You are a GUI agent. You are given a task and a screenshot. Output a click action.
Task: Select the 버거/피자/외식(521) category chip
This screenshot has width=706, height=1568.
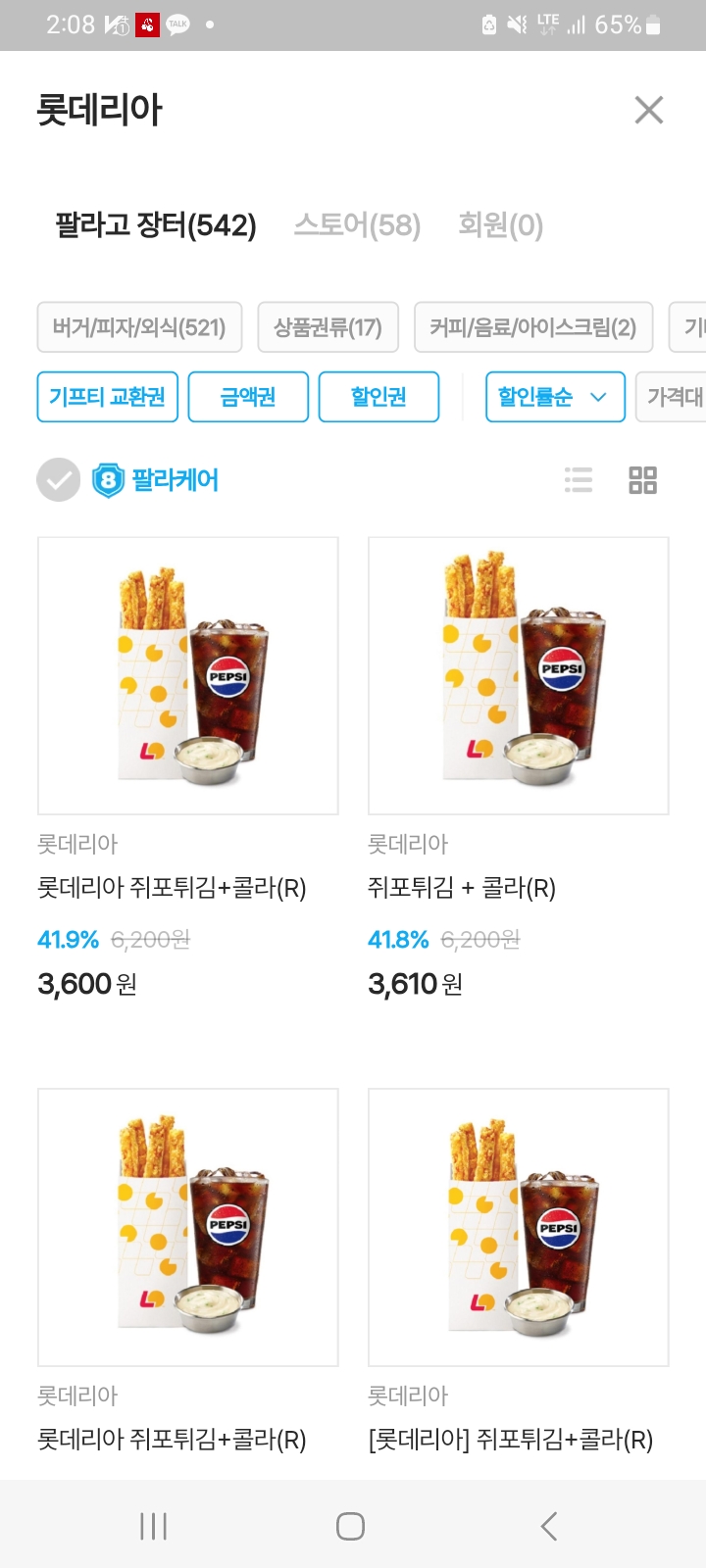click(139, 327)
